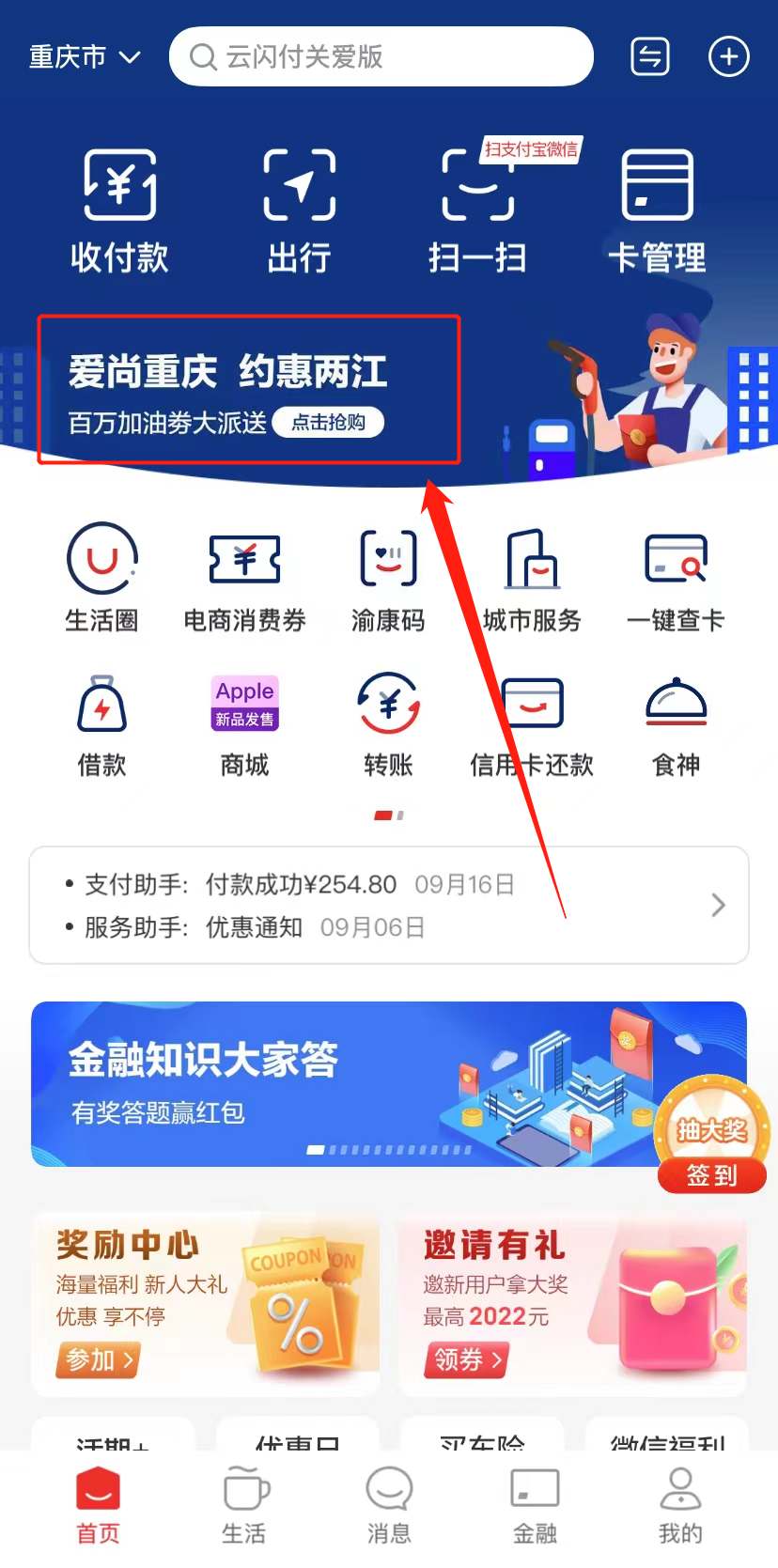The height and width of the screenshot is (1568, 778).
Task: Claim coupon via 领券 in 邀请有礼
Action: click(467, 1359)
